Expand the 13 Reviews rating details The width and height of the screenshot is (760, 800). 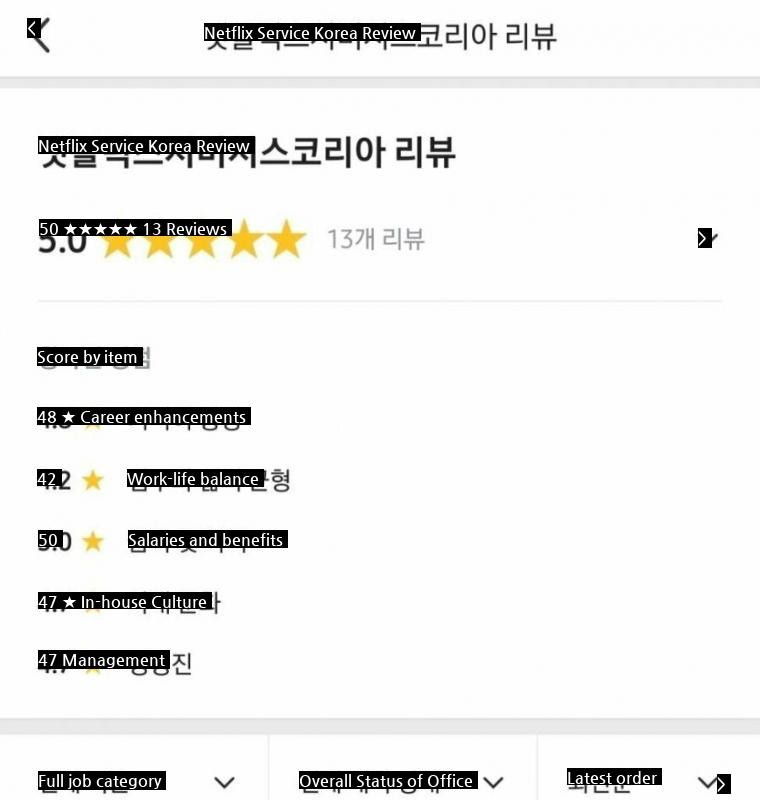(x=708, y=238)
